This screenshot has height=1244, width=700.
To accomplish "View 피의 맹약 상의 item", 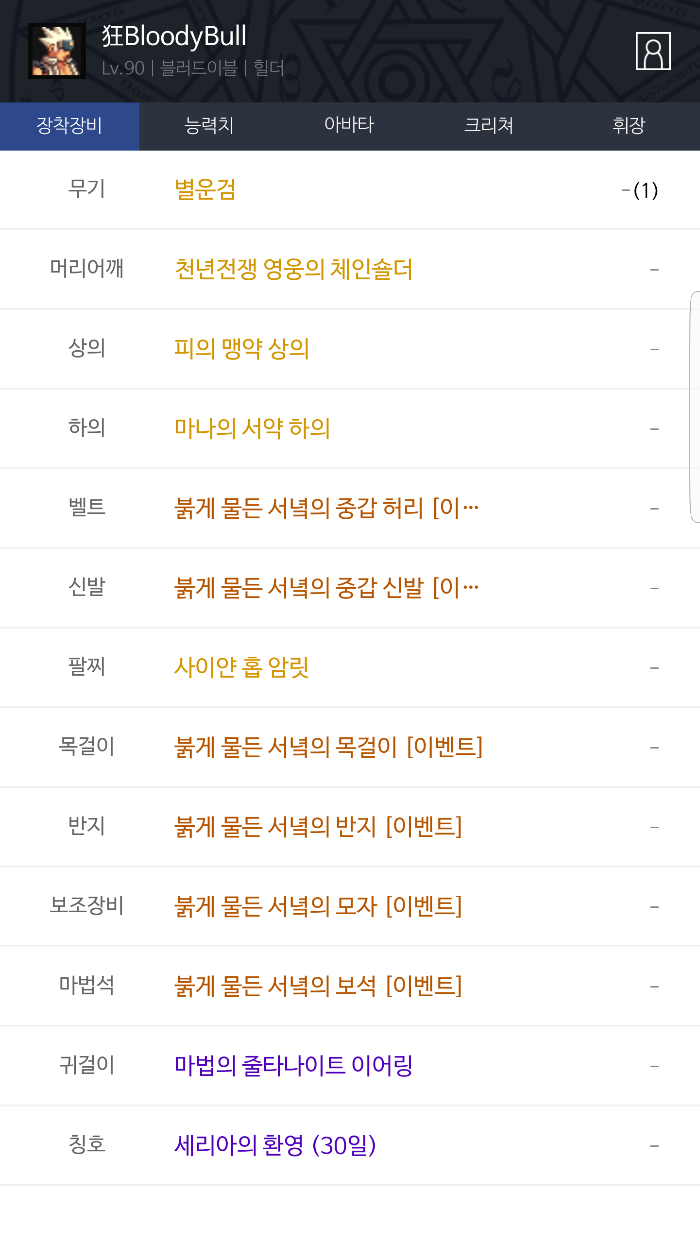I will [x=241, y=348].
